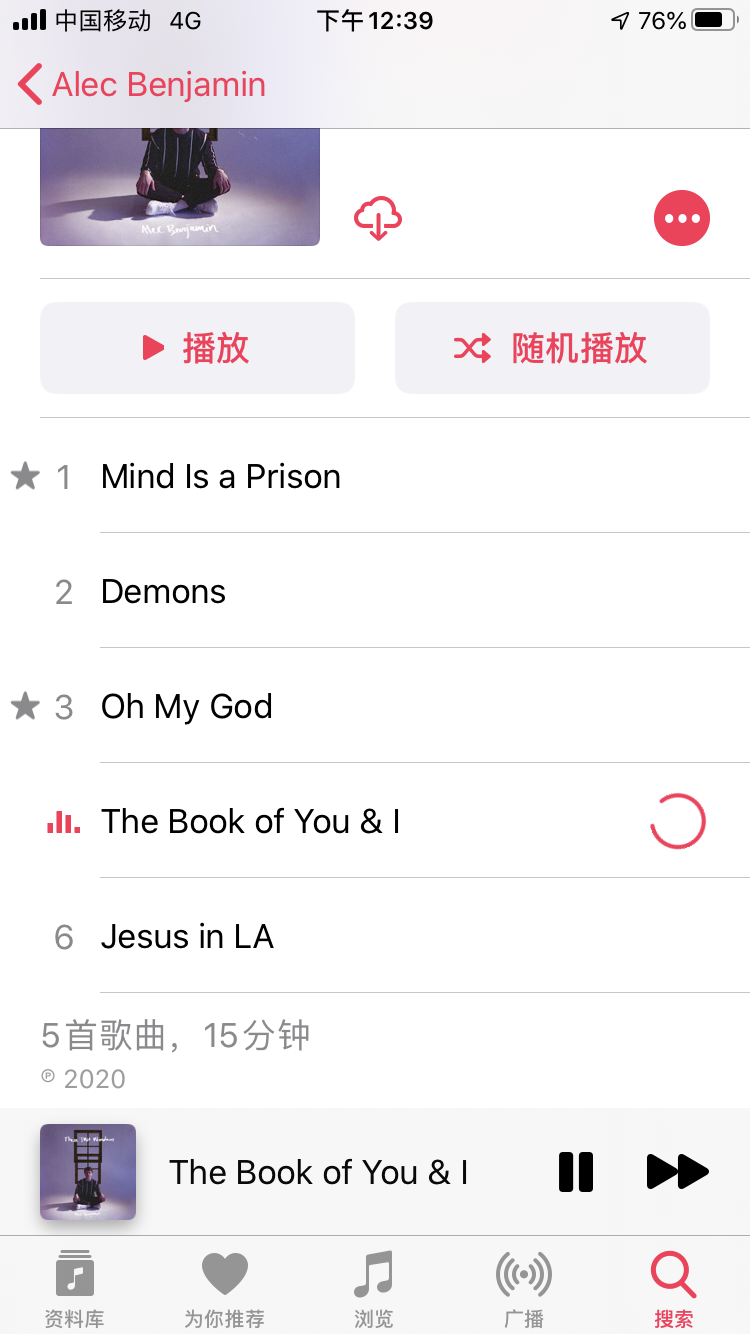Go back to Alec Benjamin page

point(142,85)
